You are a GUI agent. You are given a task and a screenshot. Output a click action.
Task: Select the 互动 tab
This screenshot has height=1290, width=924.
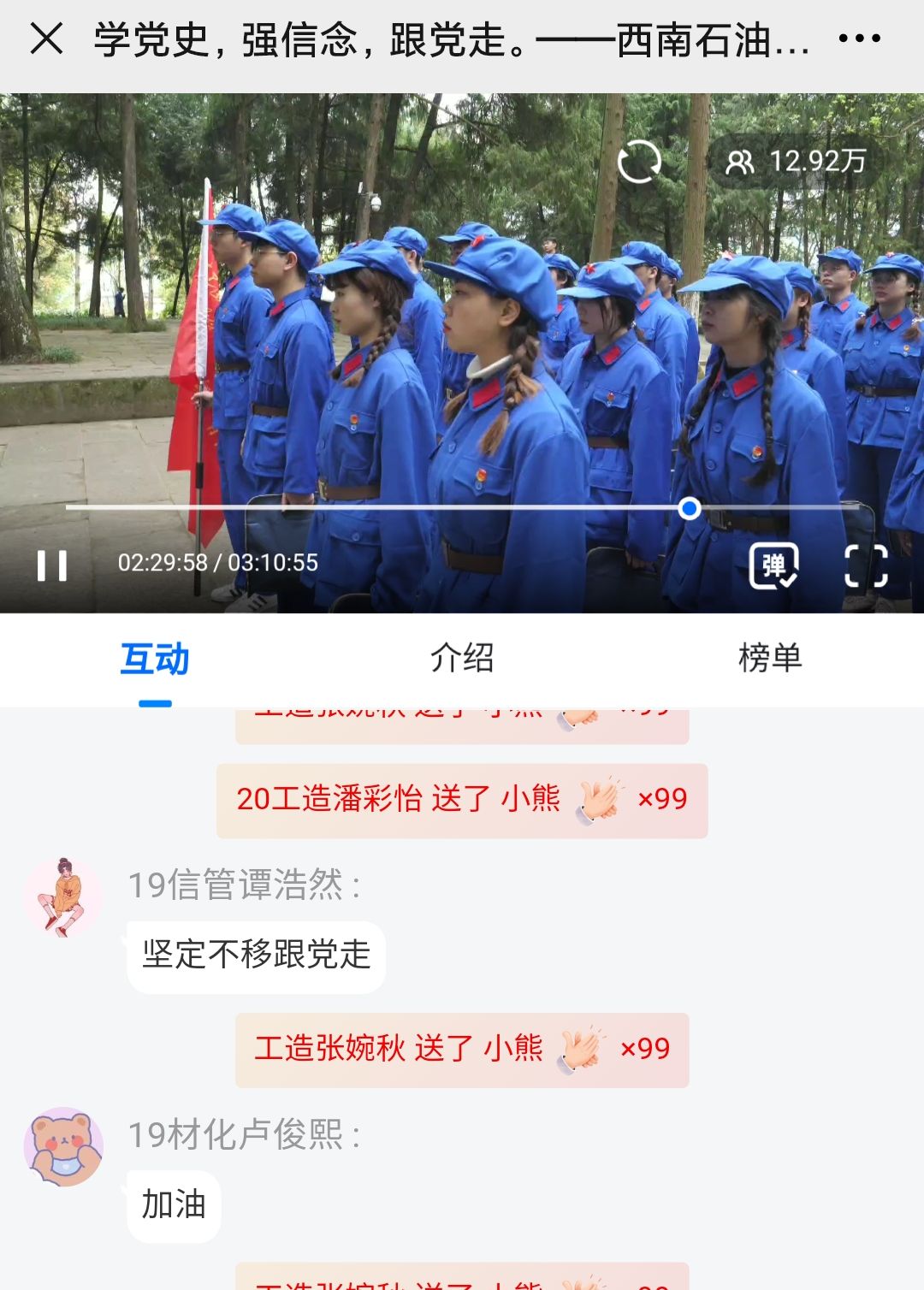[x=156, y=659]
